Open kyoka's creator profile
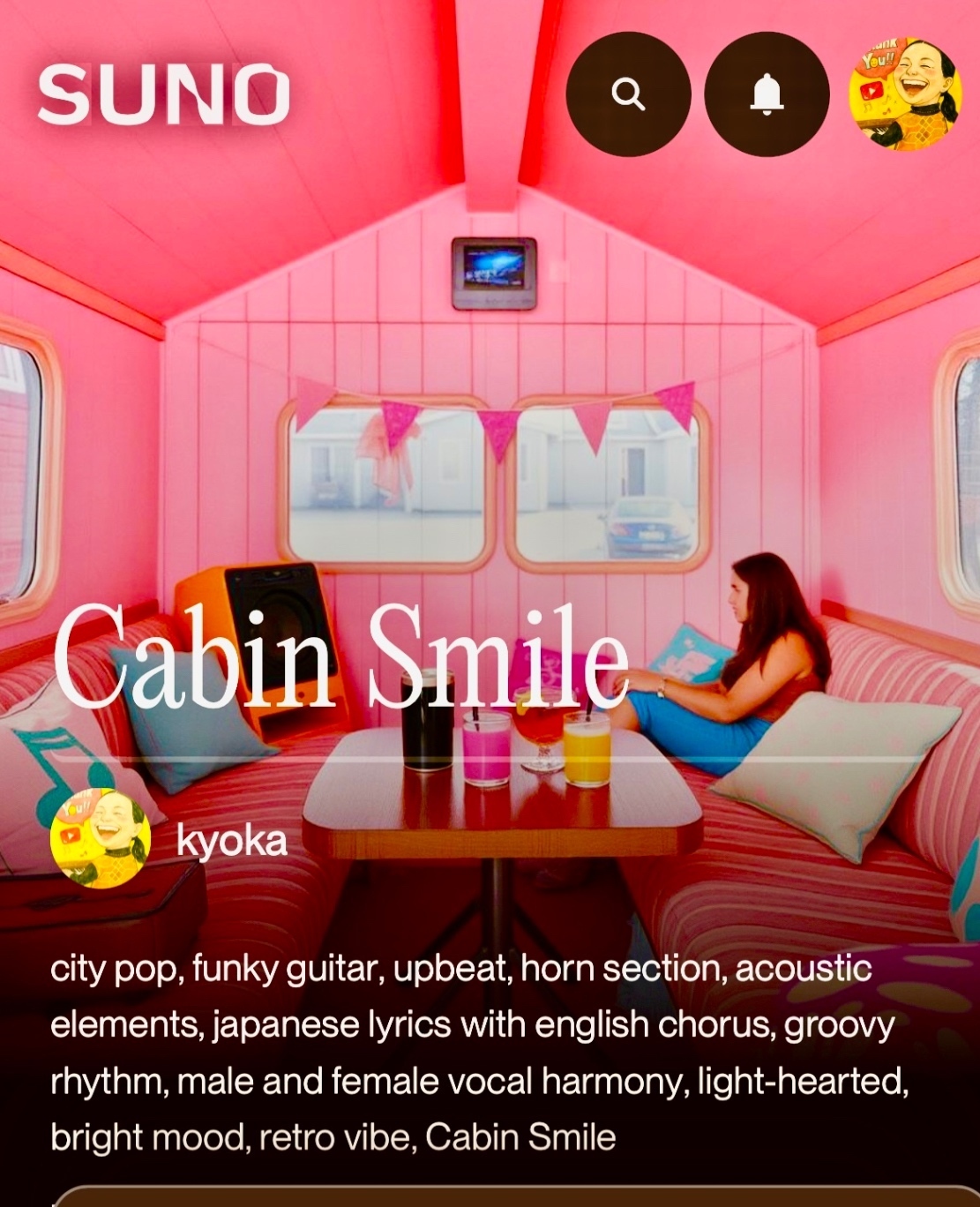 (x=231, y=840)
